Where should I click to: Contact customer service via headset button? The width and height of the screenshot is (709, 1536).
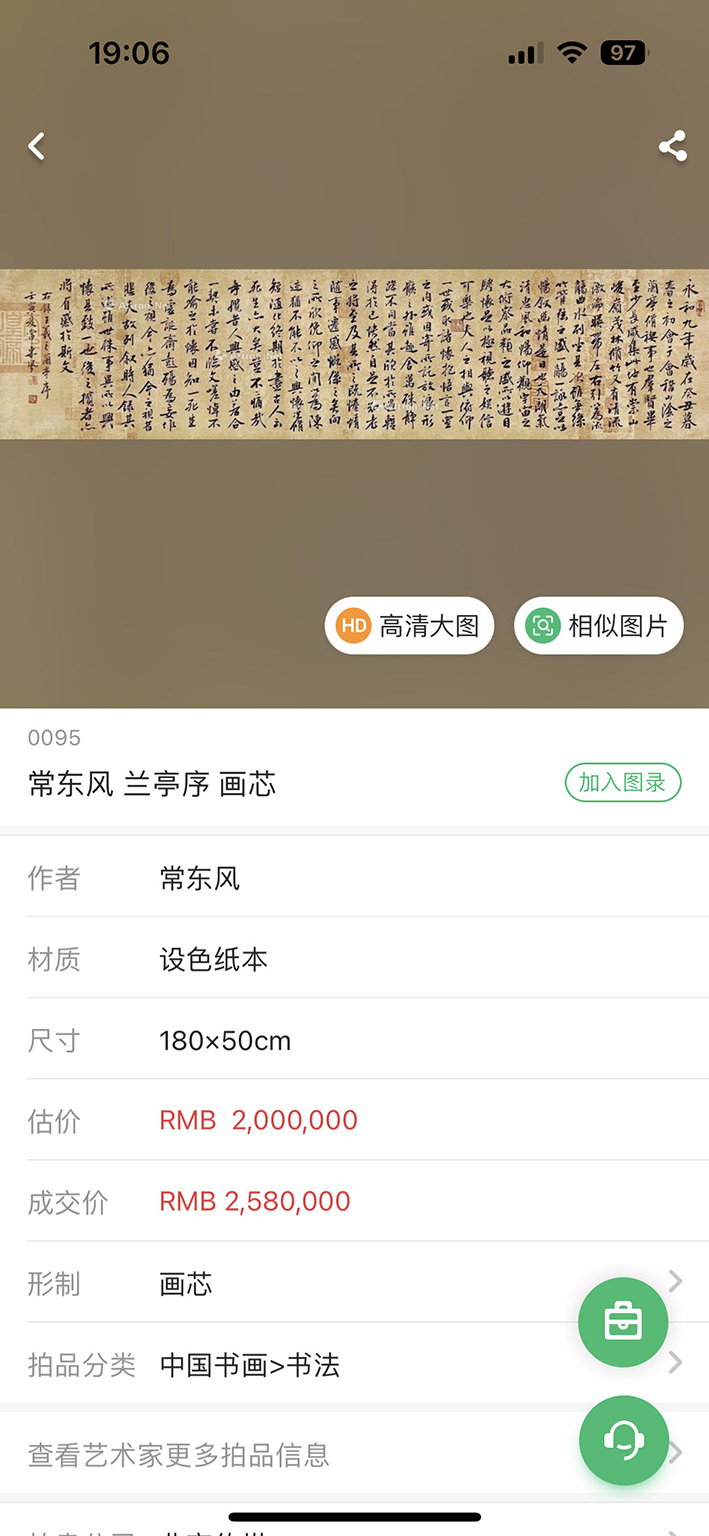pyautogui.click(x=623, y=1440)
